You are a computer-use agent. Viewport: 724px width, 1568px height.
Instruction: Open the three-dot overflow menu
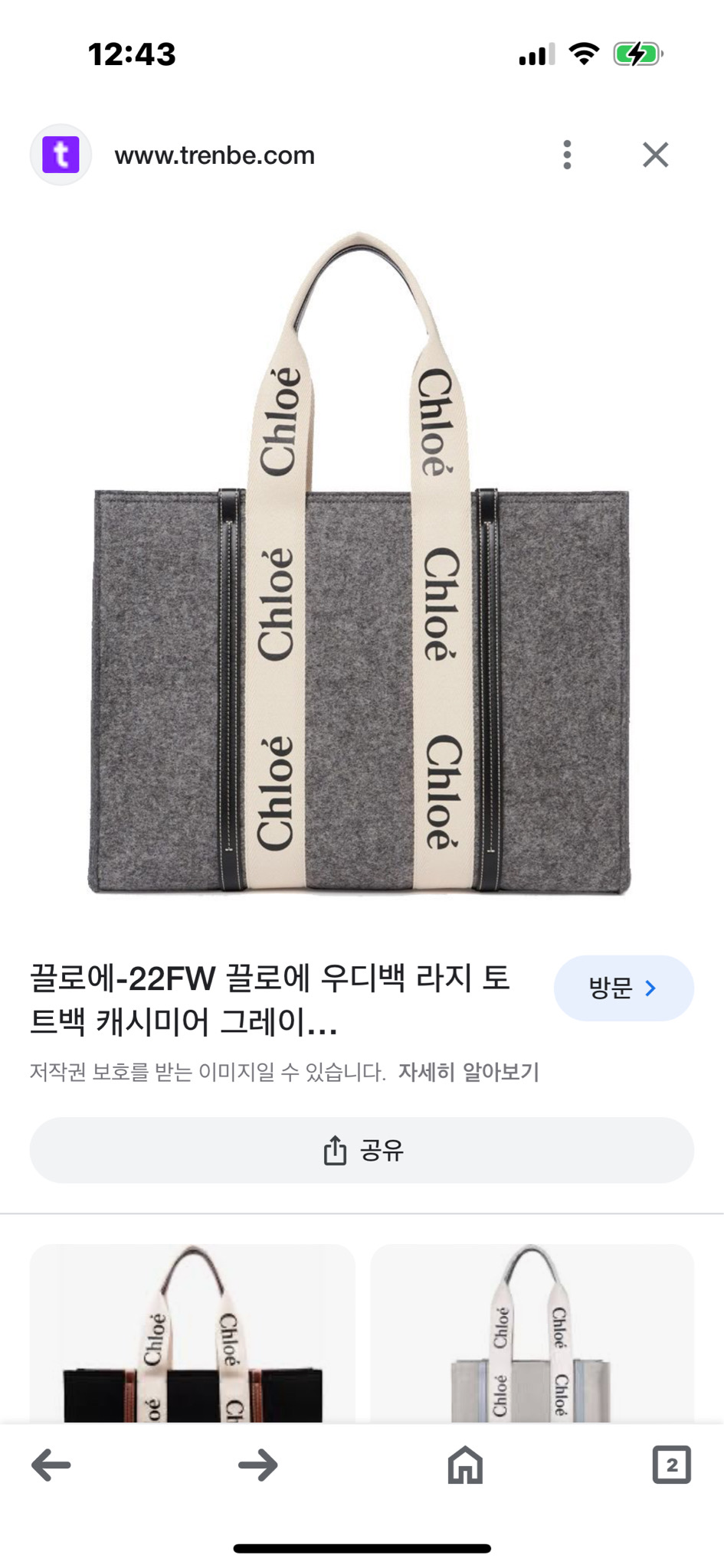point(566,155)
